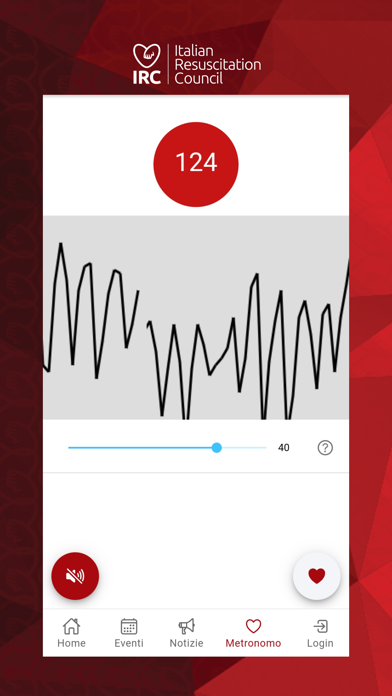Select the Metronomo tab
The height and width of the screenshot is (696, 392).
click(253, 633)
